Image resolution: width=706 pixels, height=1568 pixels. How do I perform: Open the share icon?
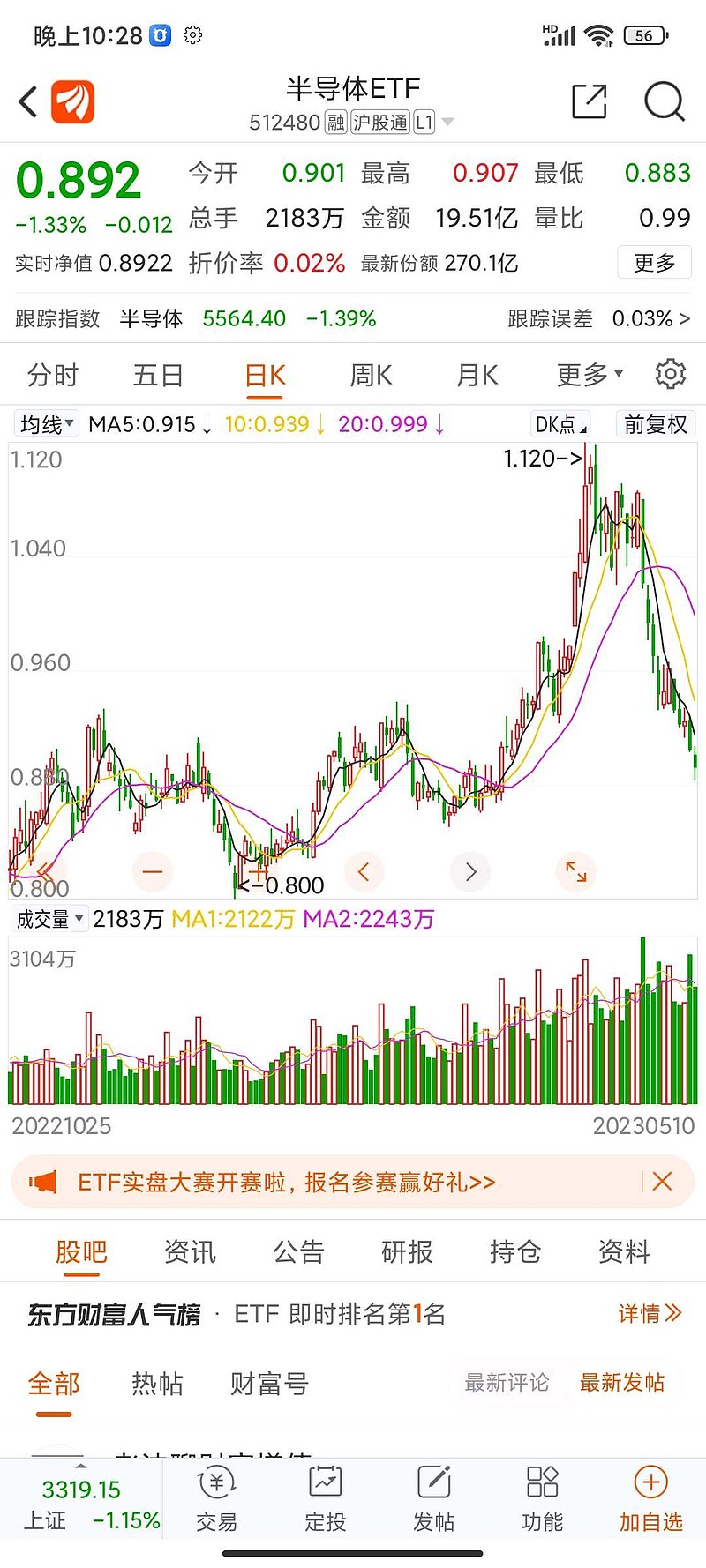(x=590, y=101)
